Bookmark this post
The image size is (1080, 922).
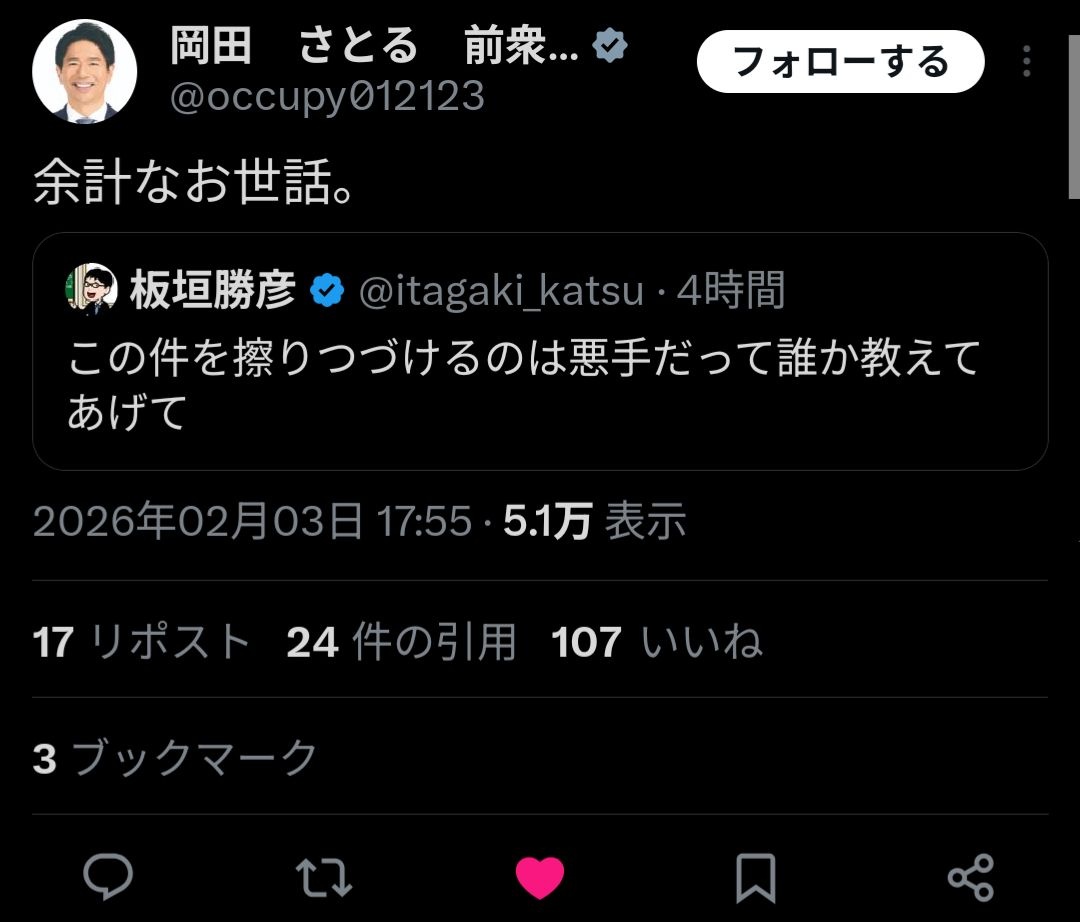pos(756,877)
